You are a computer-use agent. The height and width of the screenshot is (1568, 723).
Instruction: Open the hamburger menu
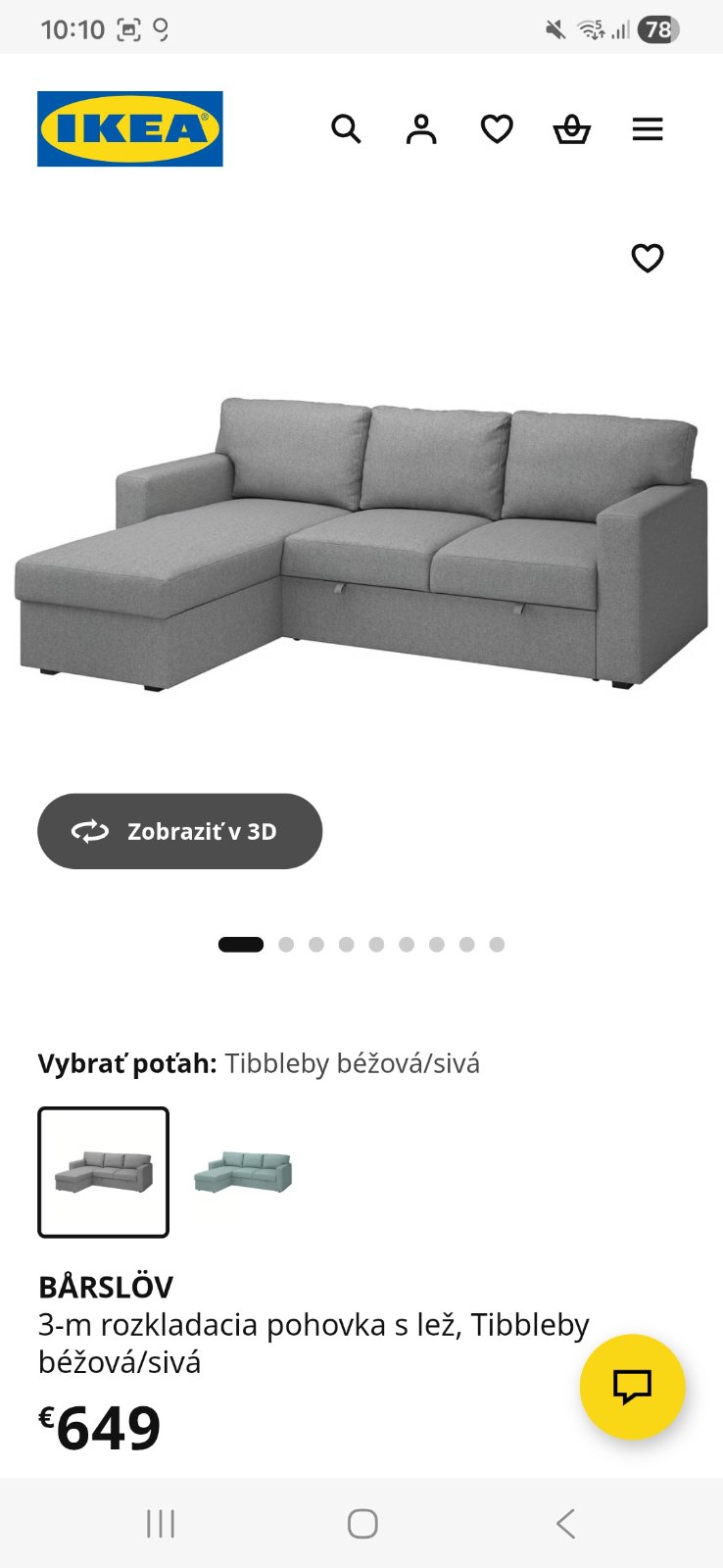point(648,129)
